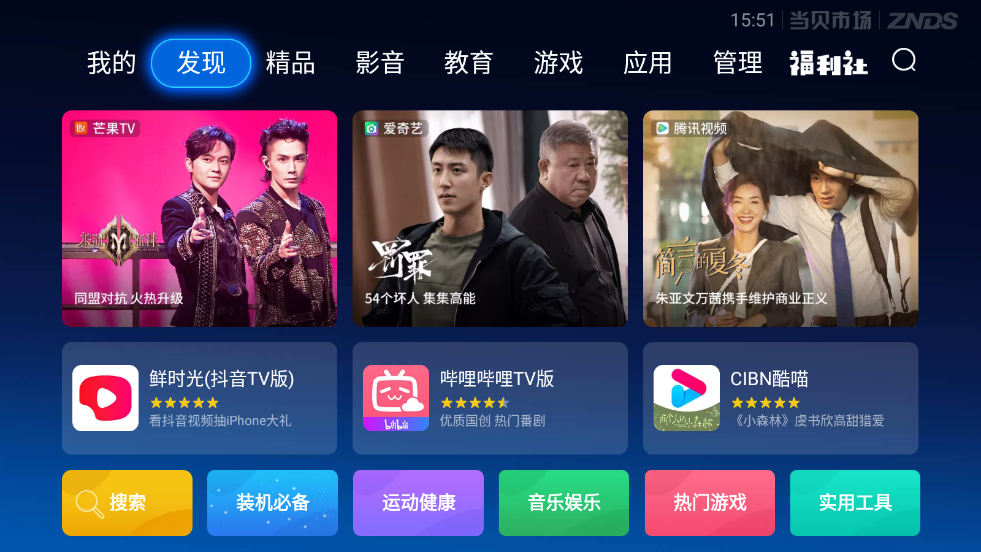Open the 影音 tab
The height and width of the screenshot is (552, 981).
click(380, 63)
